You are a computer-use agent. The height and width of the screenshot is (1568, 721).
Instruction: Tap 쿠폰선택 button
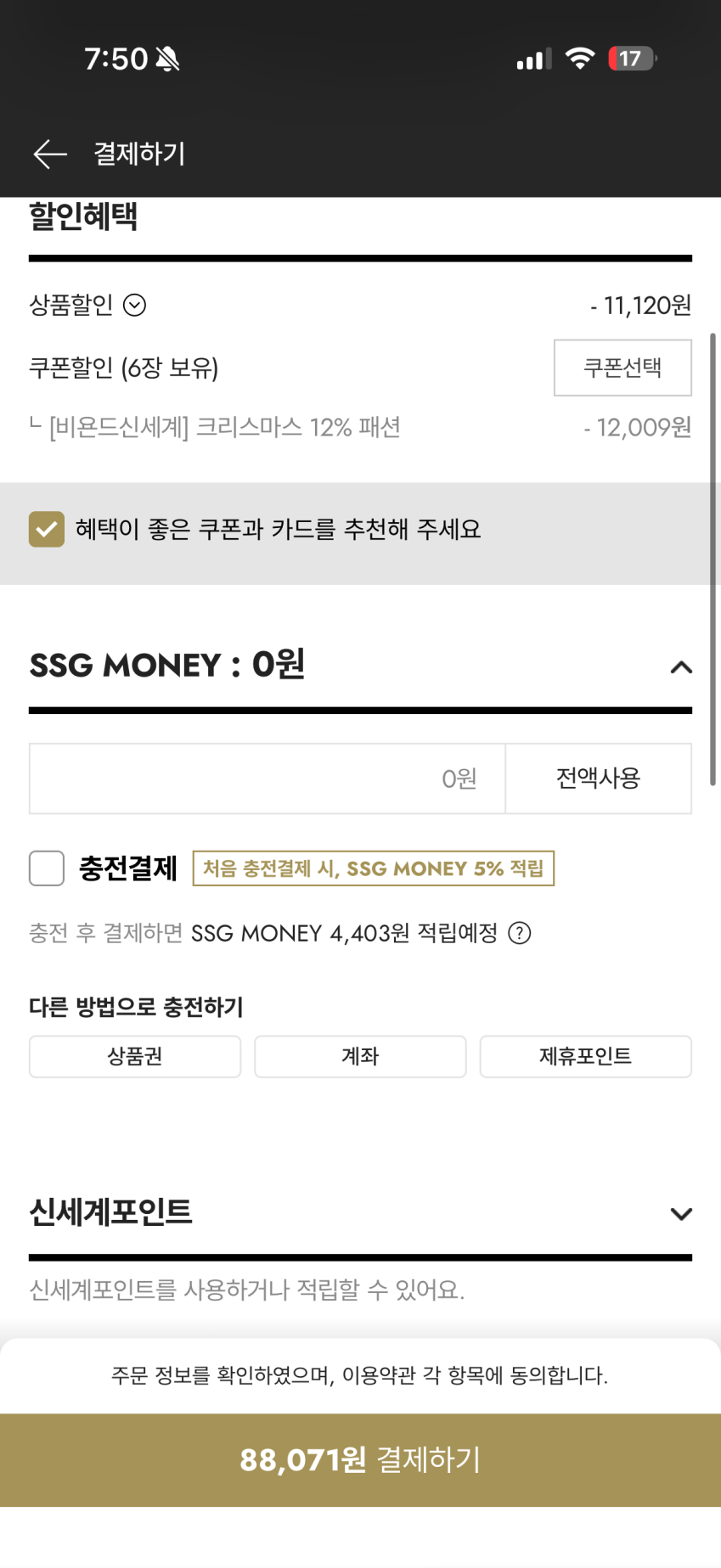pyautogui.click(x=622, y=368)
